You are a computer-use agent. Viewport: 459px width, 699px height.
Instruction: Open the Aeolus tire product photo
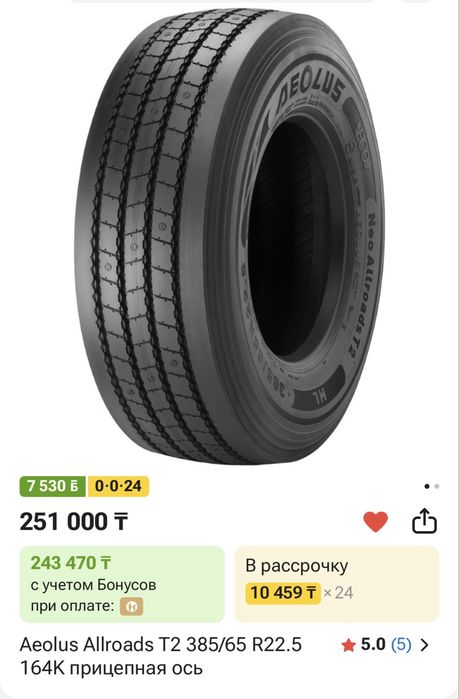(230, 234)
